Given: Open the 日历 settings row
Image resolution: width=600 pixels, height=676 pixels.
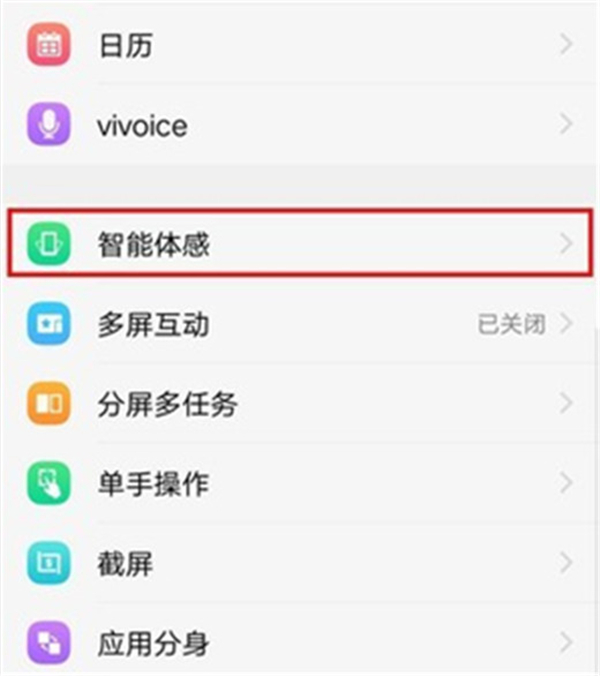Looking at the screenshot, I should (x=300, y=44).
